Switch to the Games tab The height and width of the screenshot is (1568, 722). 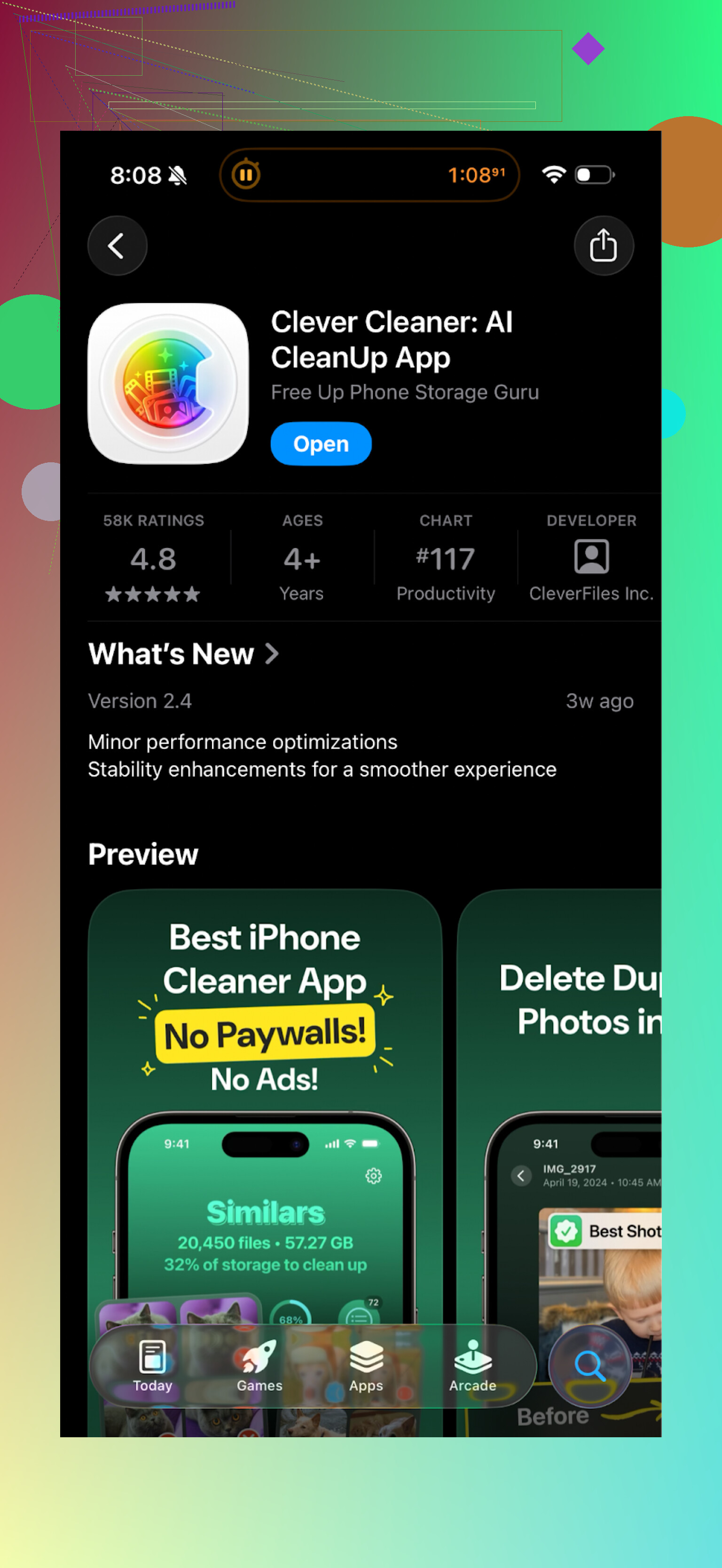click(x=259, y=1366)
